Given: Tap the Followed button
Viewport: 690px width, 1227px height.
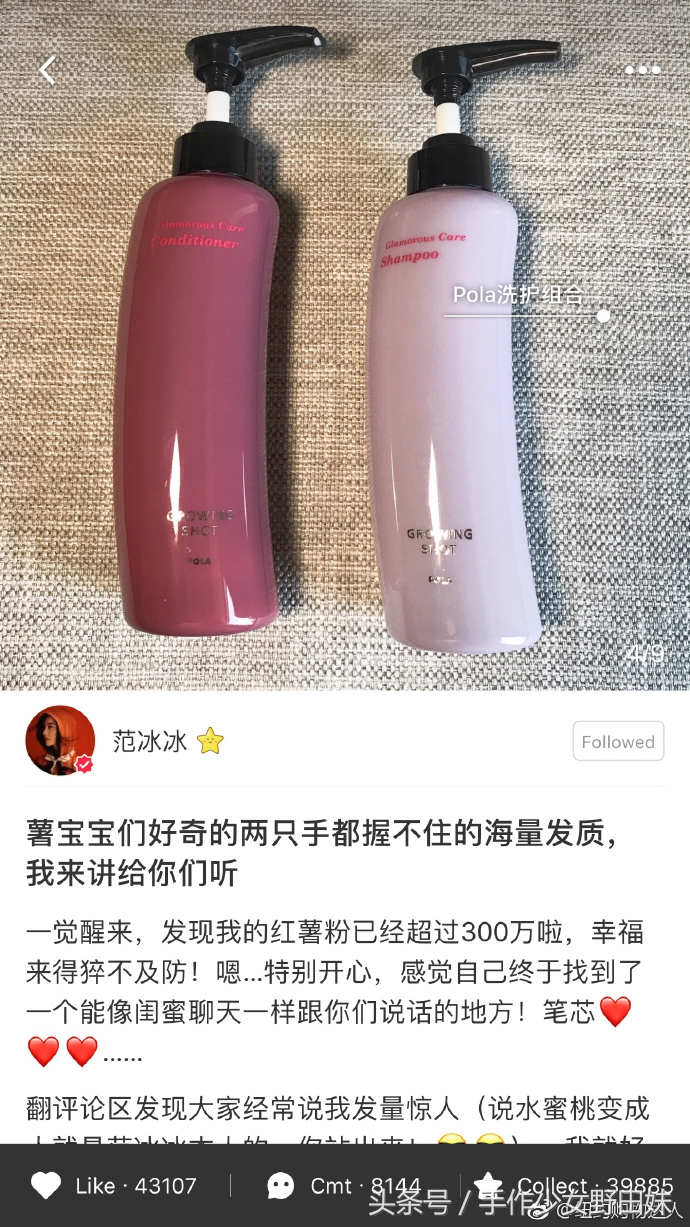Looking at the screenshot, I should point(617,742).
